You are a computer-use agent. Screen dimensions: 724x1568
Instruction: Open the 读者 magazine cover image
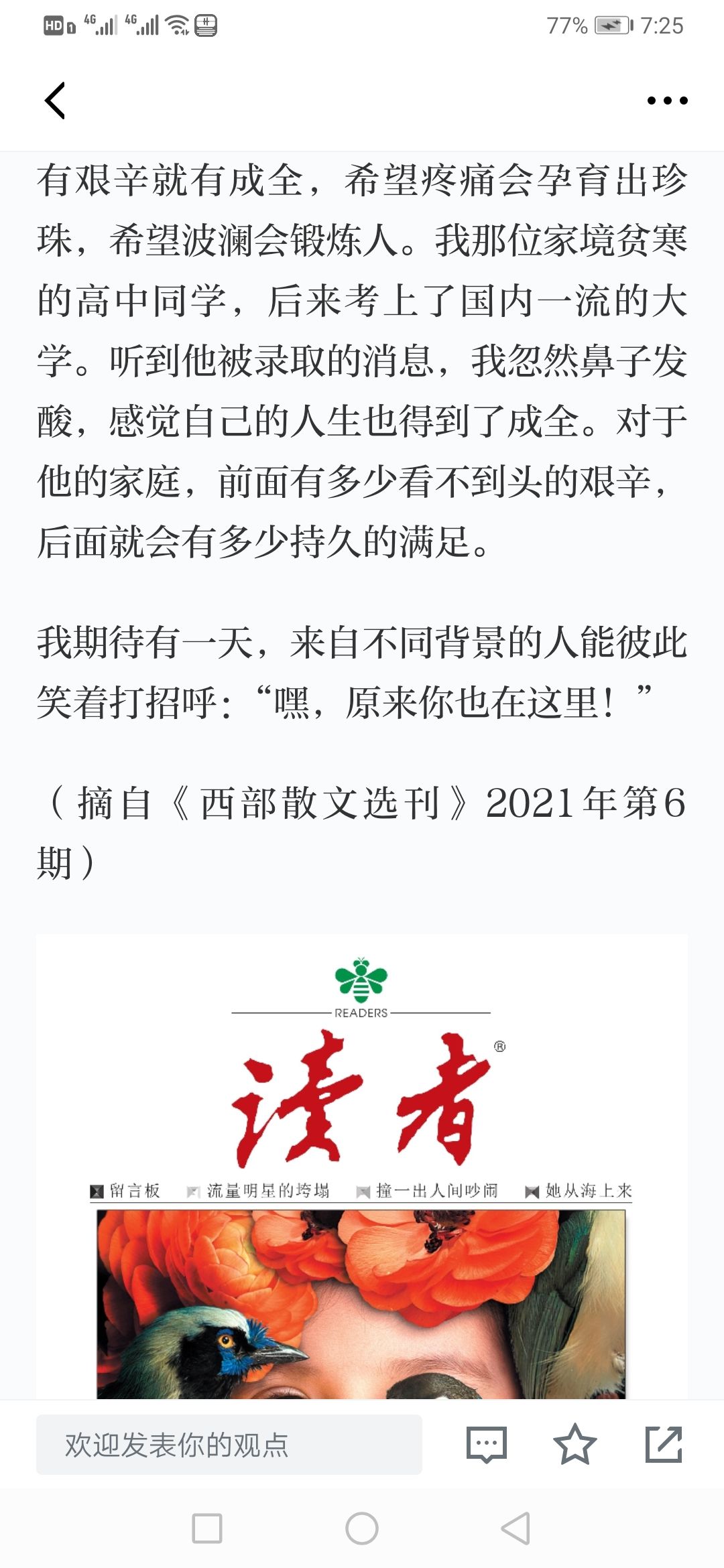point(362,1167)
